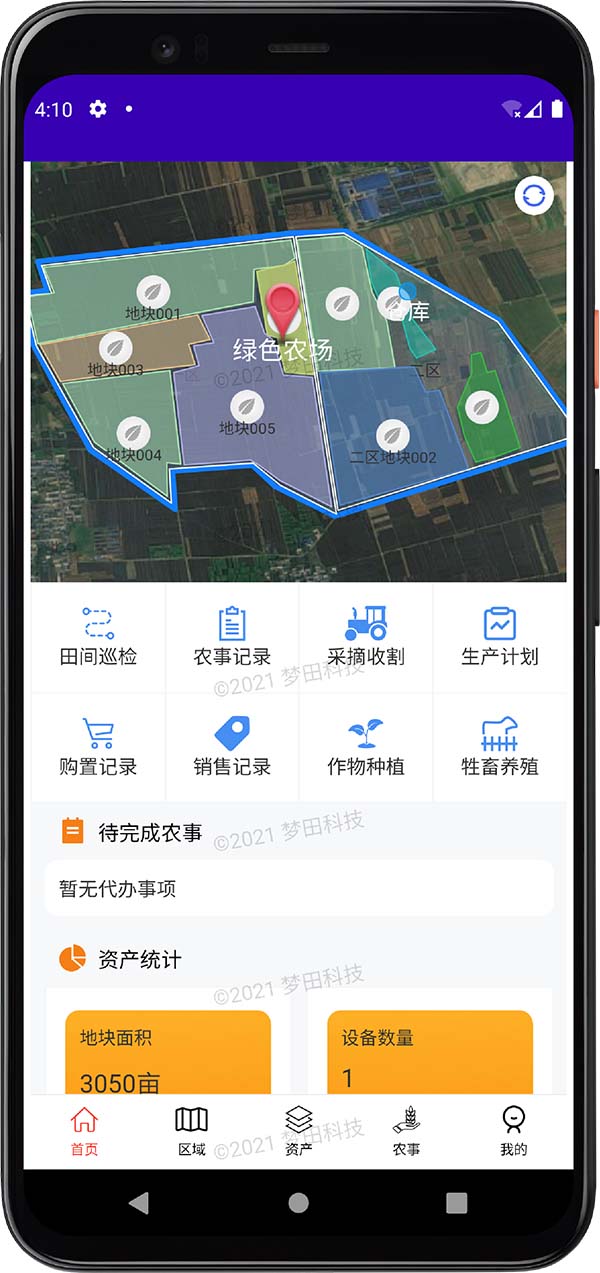Viewport: 600px width, 1273px height.
Task: Tap the 地块005 leaf marker on map
Action: pos(246,406)
